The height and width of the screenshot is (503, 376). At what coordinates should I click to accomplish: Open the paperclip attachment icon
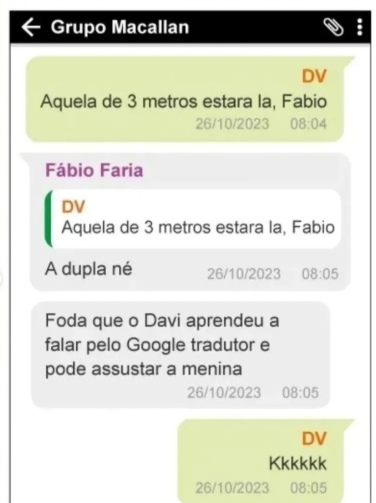tap(333, 27)
